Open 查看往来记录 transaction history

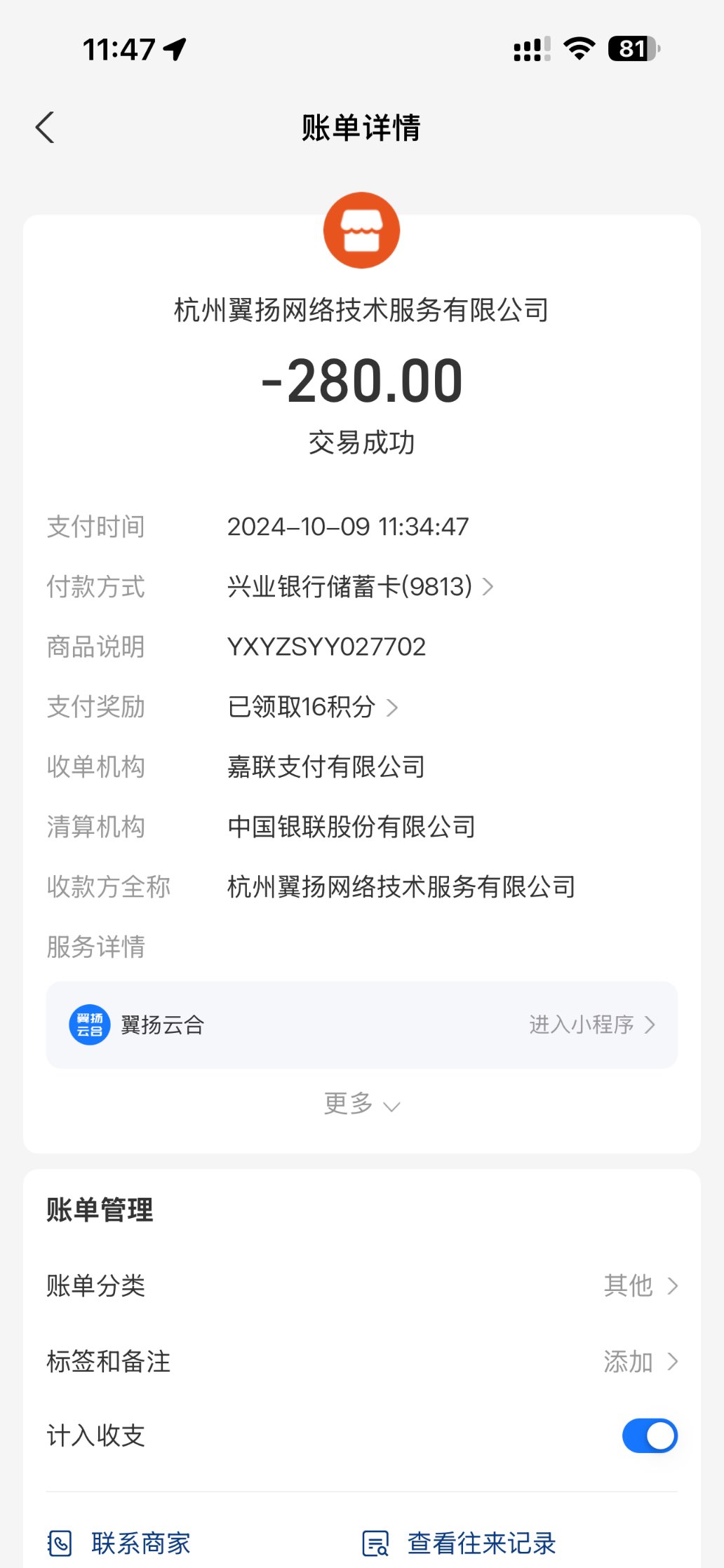coord(460,1543)
